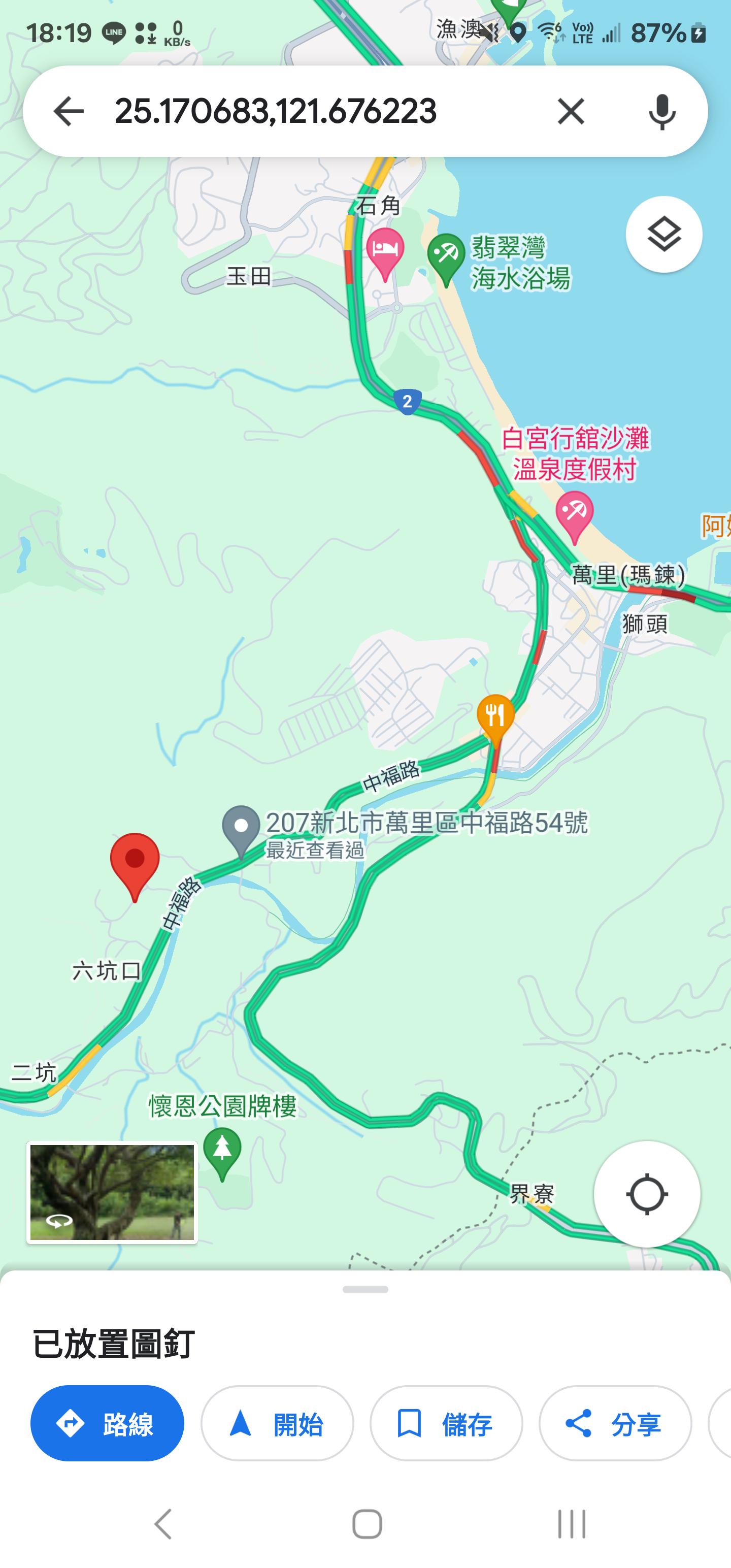Get directions with the 路線 button
Viewport: 731px width, 1568px height.
(x=107, y=1424)
